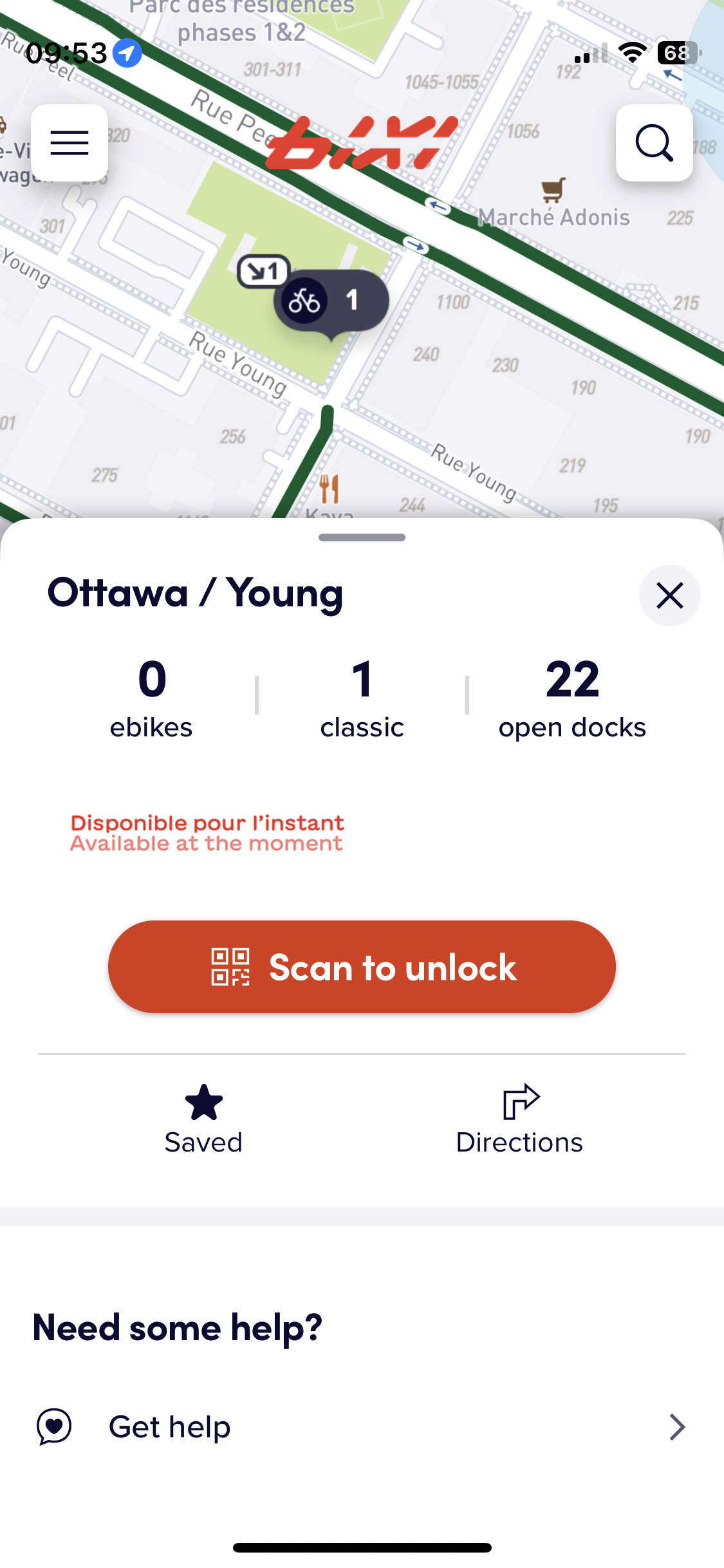724x1568 pixels.
Task: Close the Ottawa / Young station panel
Action: point(669,595)
